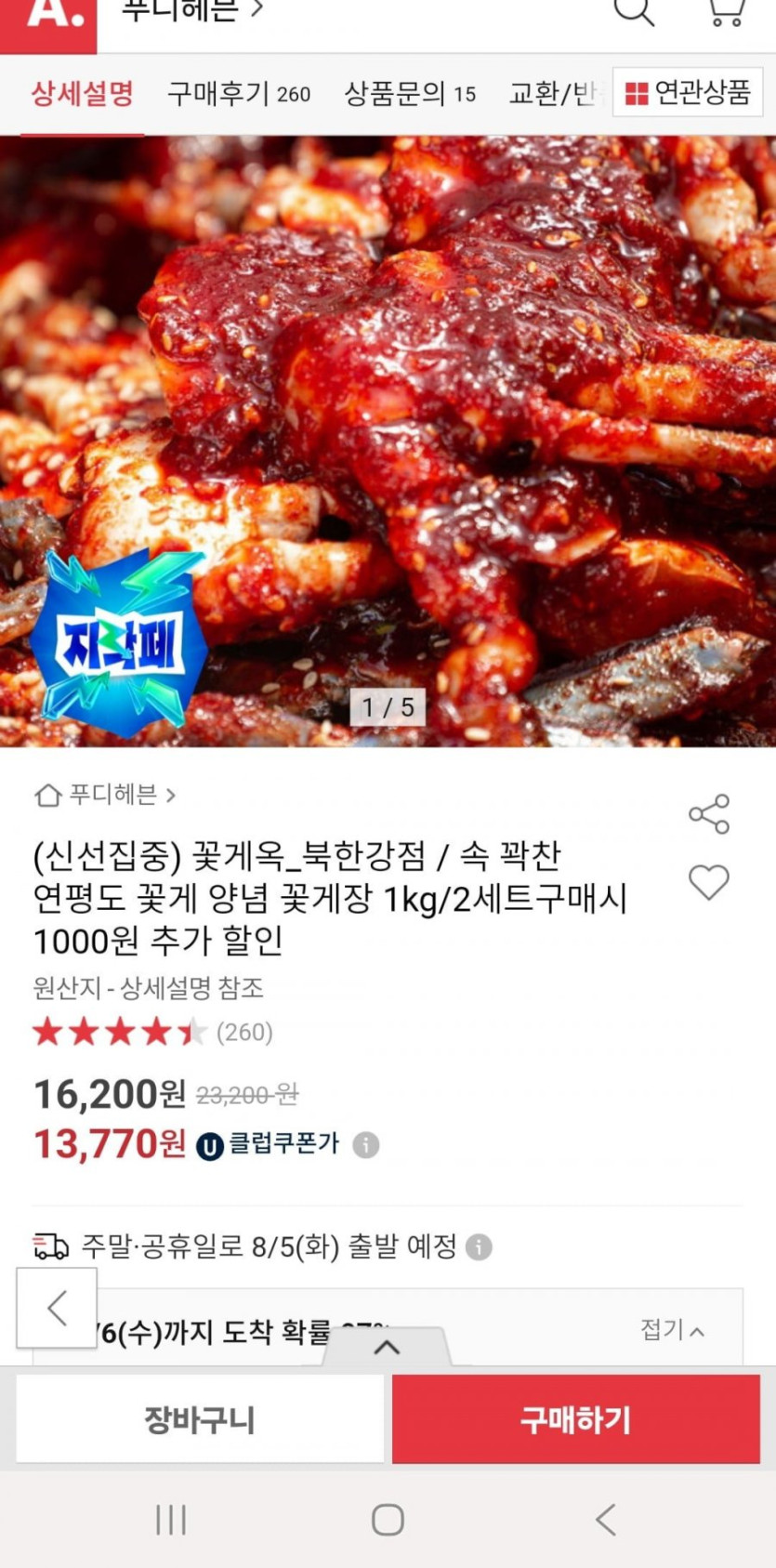Screen dimensions: 776x1568
Task: Tap the delivery truck icon
Action: [48, 1248]
